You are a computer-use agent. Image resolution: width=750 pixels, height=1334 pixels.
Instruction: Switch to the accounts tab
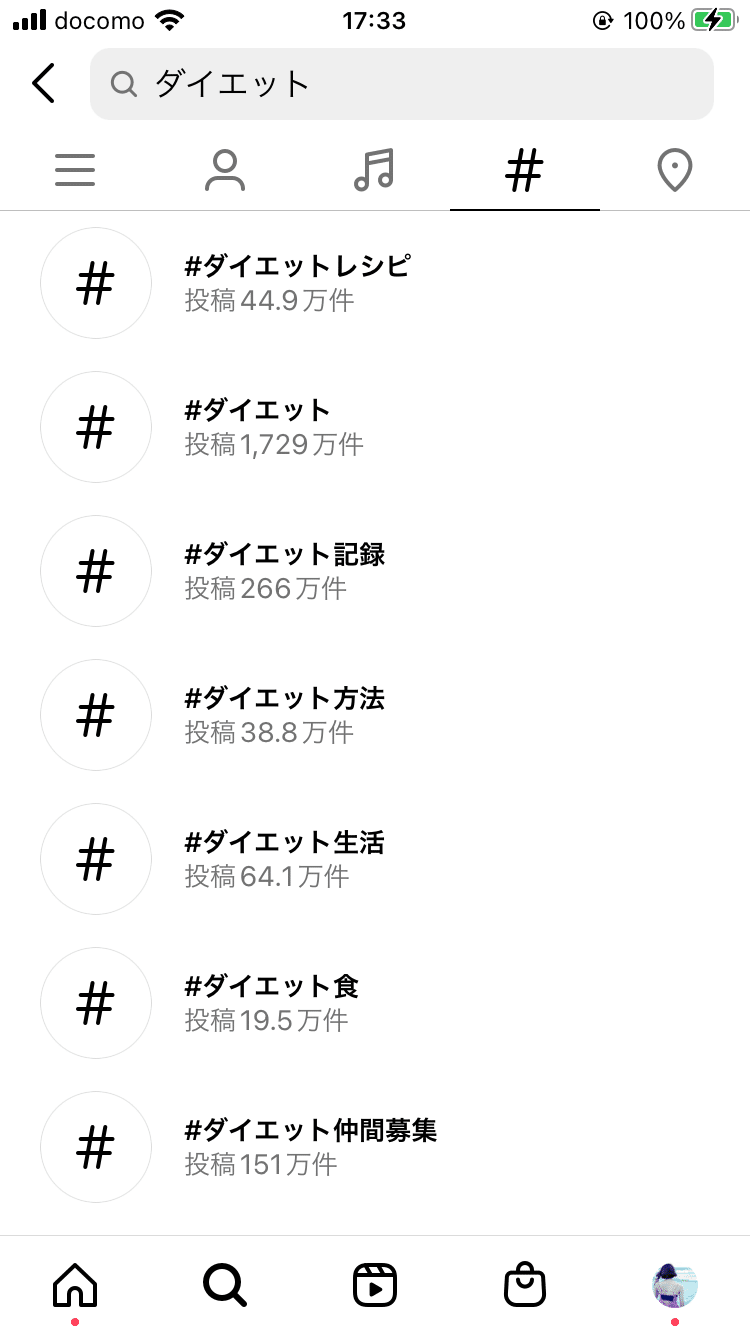(x=225, y=171)
